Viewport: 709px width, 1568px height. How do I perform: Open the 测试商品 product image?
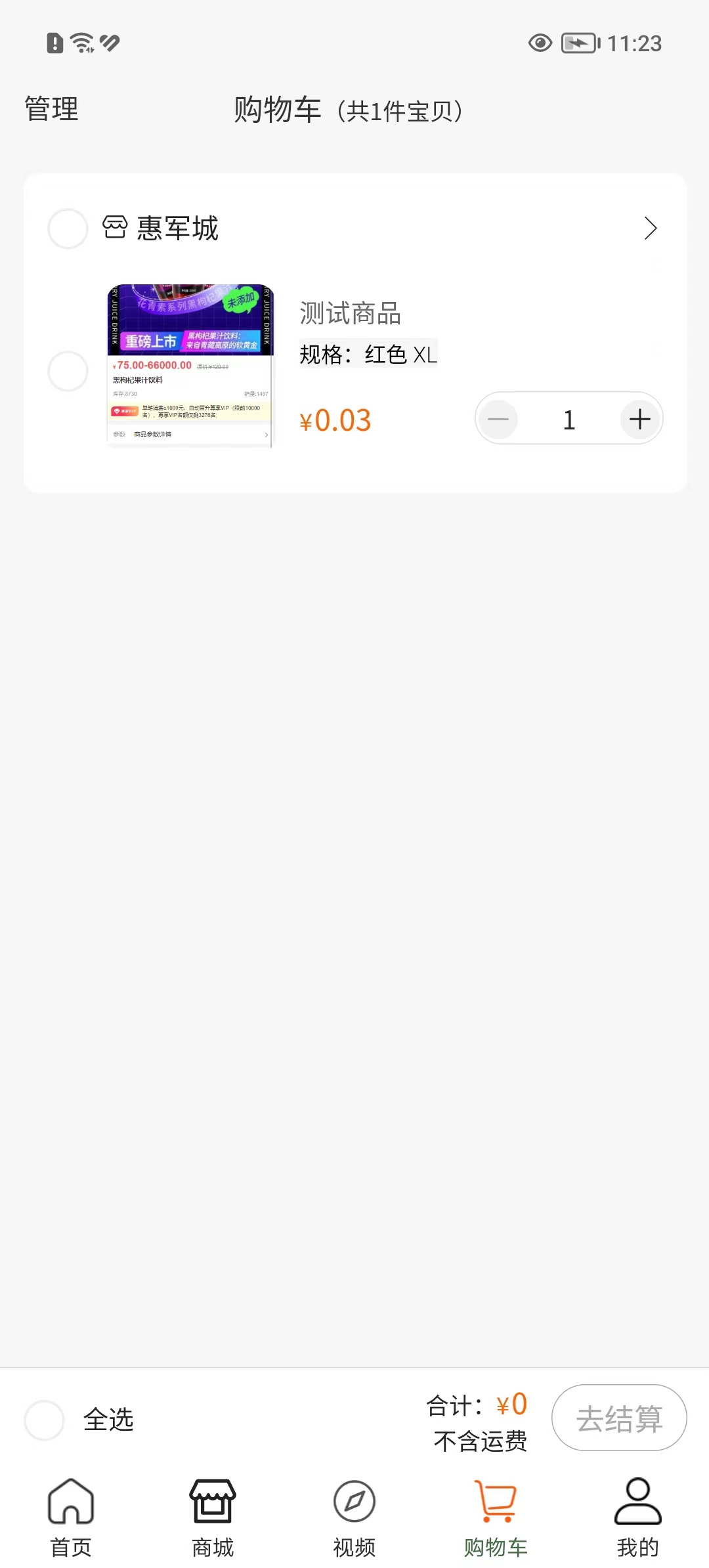(x=190, y=366)
